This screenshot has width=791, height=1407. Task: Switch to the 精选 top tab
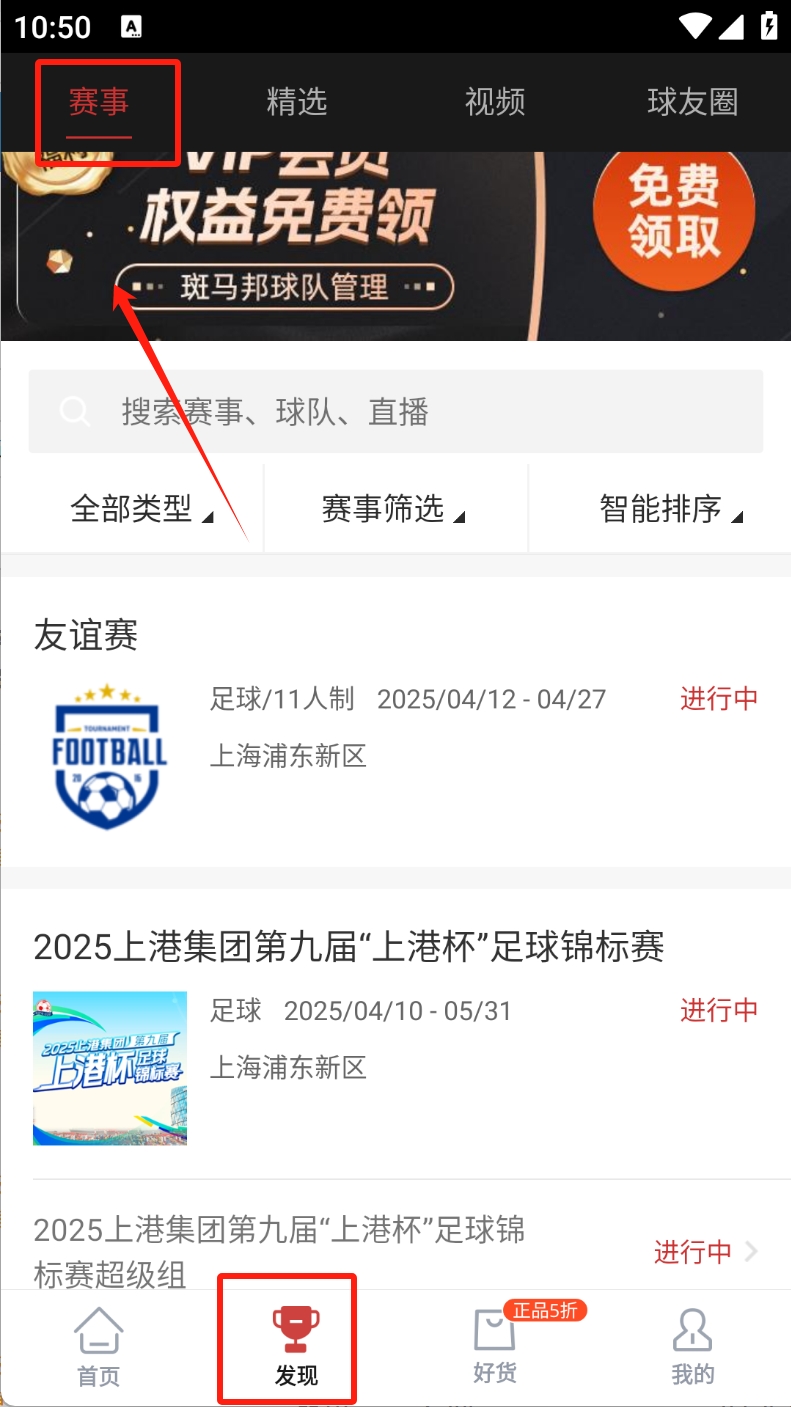[x=297, y=102]
